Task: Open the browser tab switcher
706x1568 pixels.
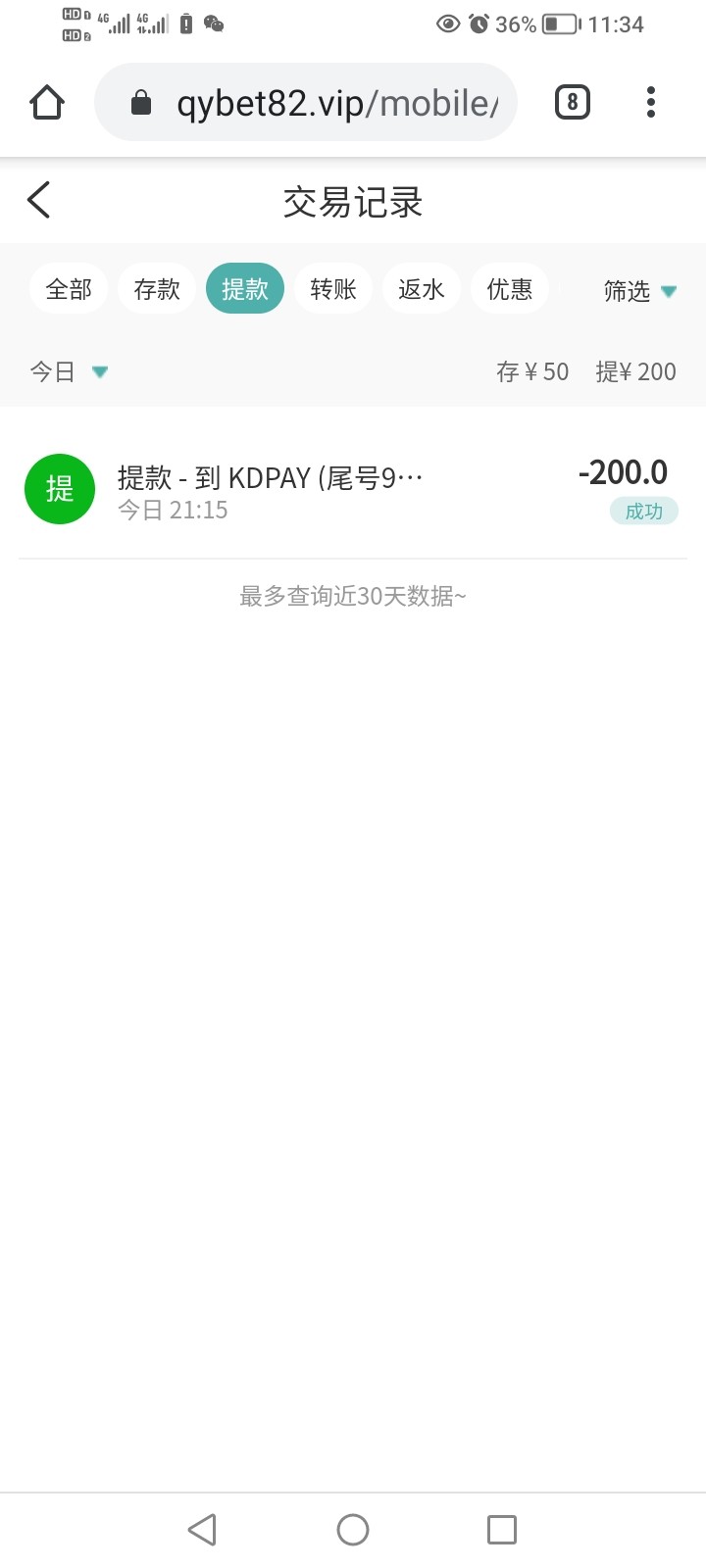Action: pos(573,103)
